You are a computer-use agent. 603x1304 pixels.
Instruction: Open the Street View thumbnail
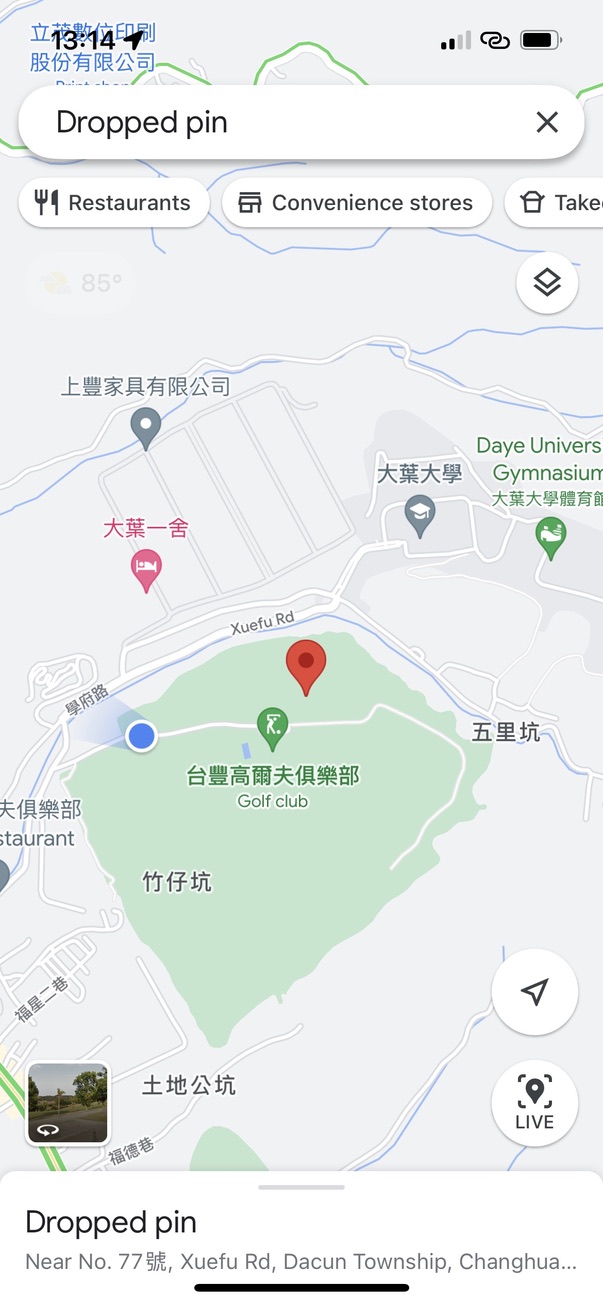point(68,1103)
